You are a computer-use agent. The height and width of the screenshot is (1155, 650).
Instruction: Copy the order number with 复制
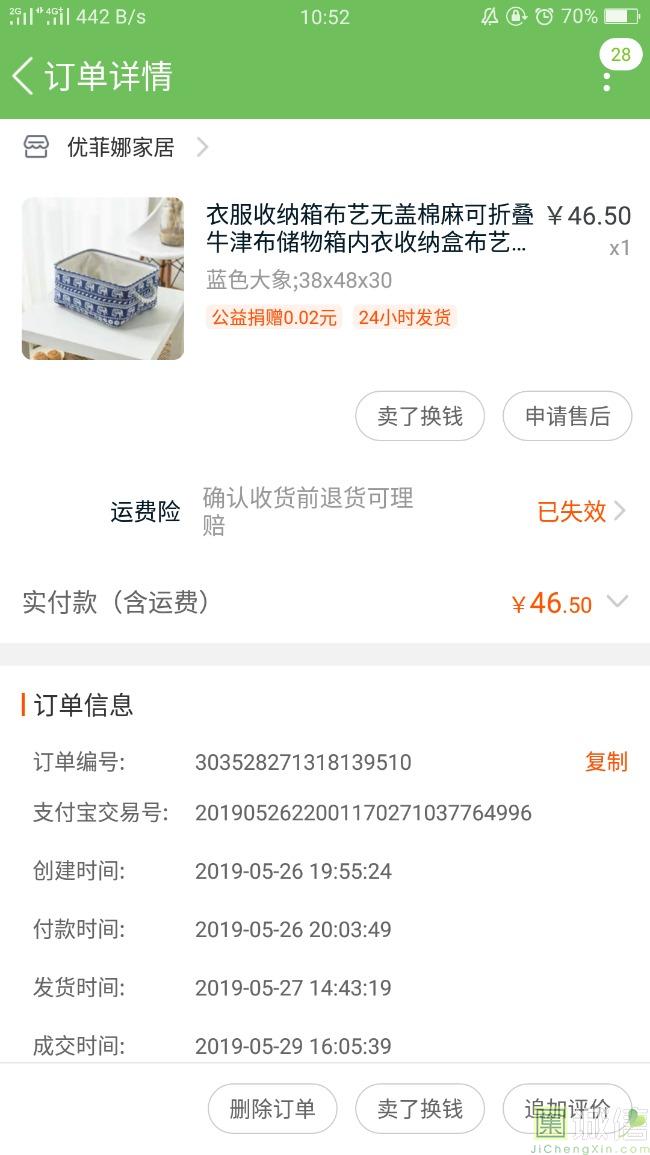coord(606,762)
